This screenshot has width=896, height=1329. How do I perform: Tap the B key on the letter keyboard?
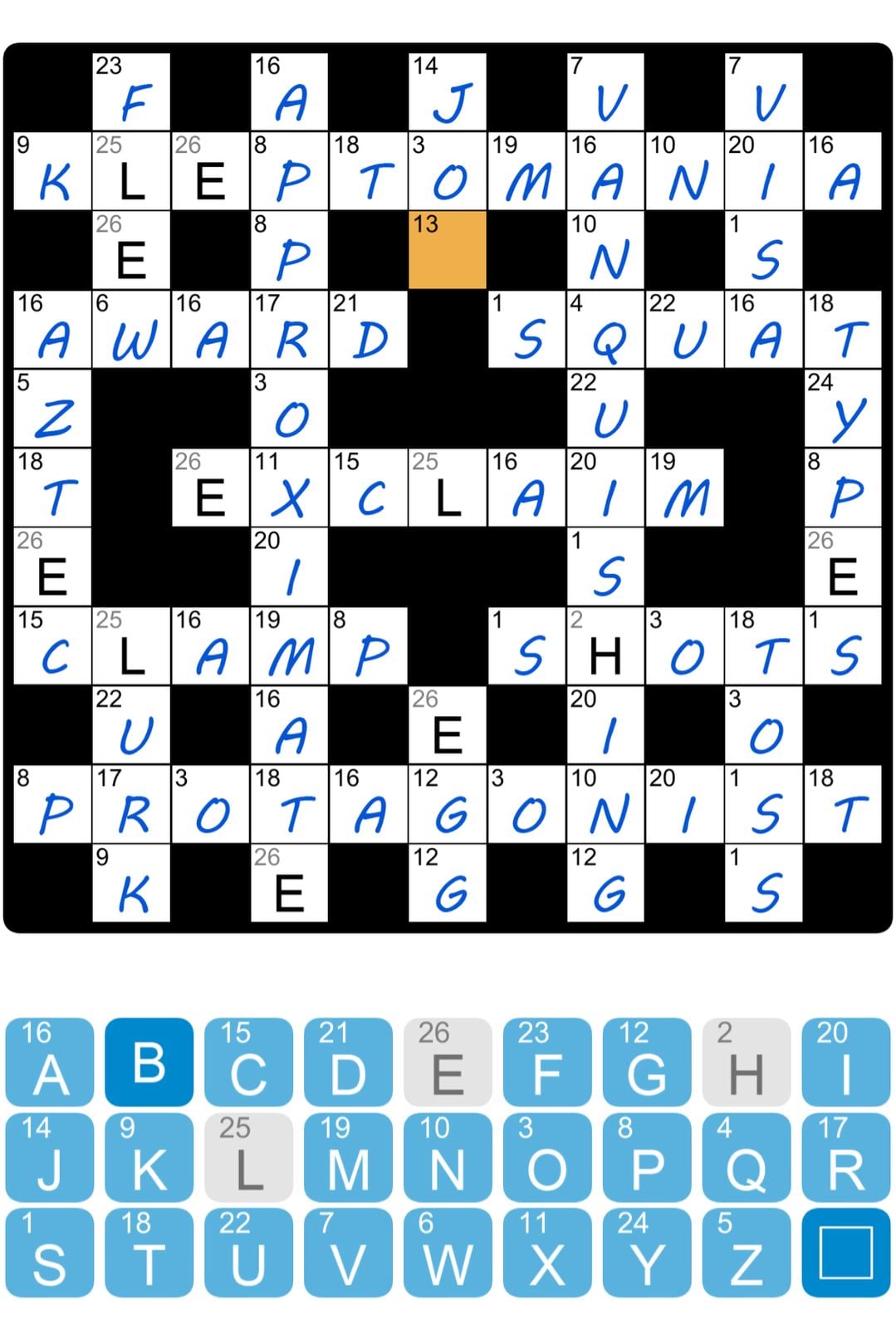149,1062
